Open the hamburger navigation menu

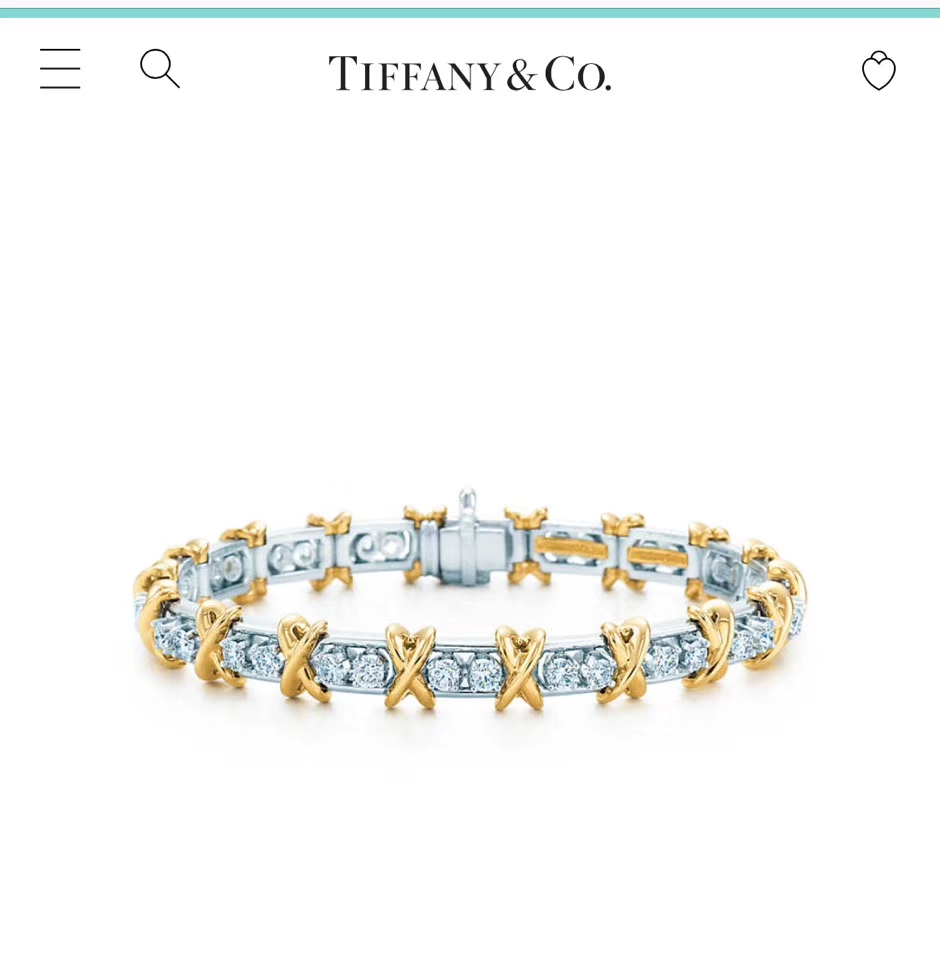coord(60,69)
